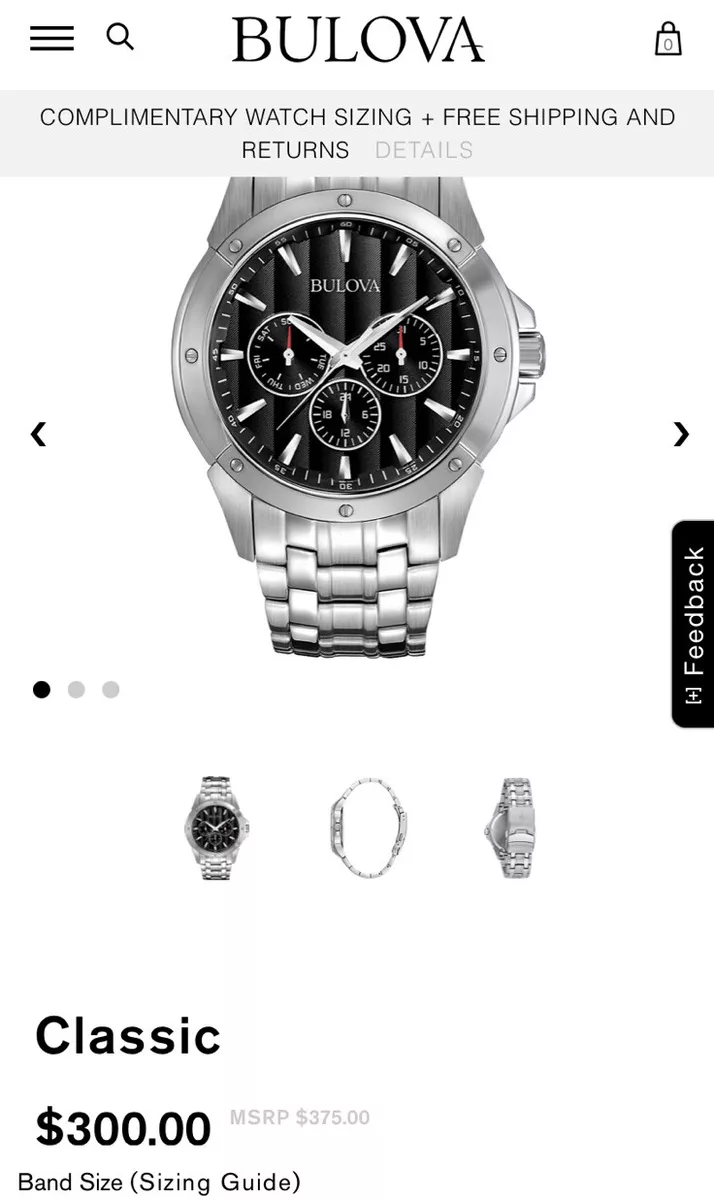Viewport: 714px width, 1200px height.
Task: Show next product image arrow
Action: [x=681, y=433]
